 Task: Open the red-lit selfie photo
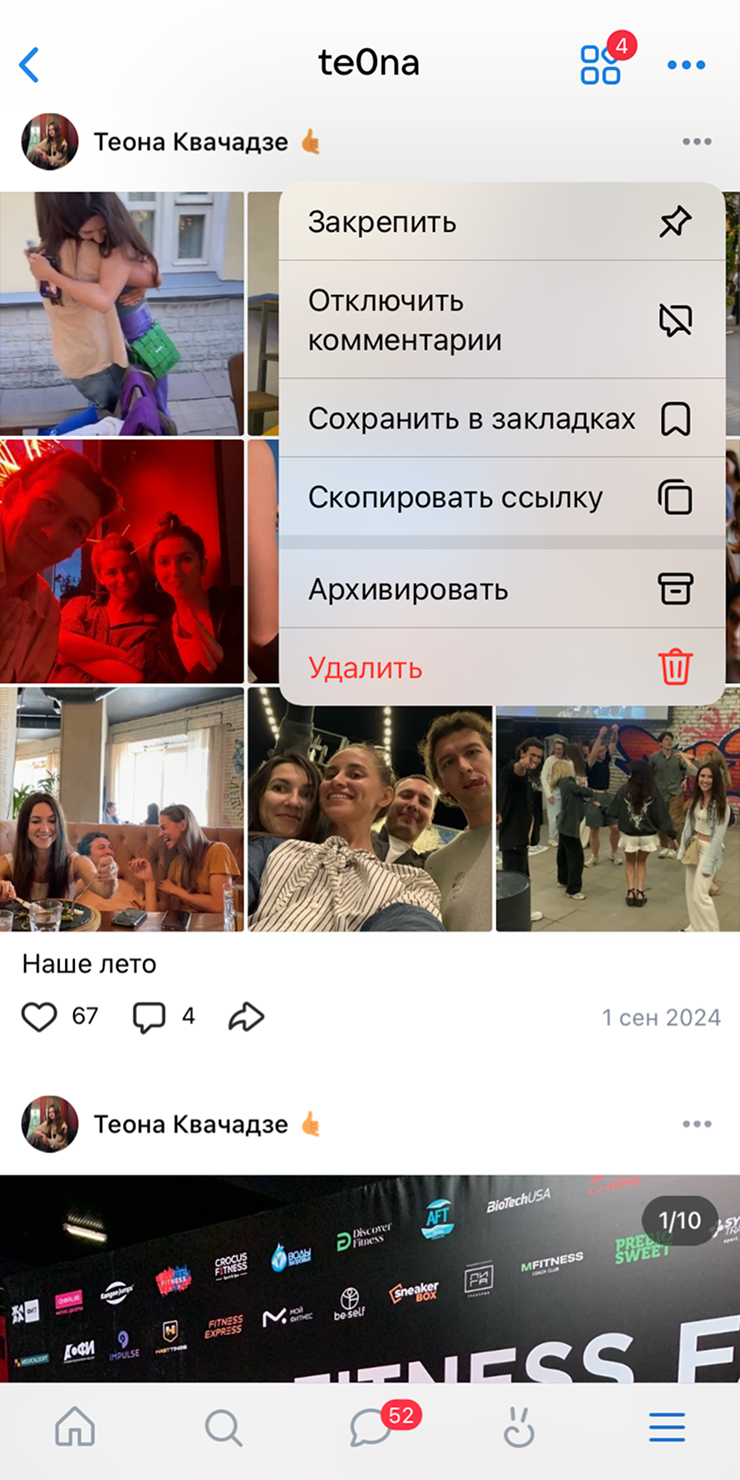(x=122, y=561)
